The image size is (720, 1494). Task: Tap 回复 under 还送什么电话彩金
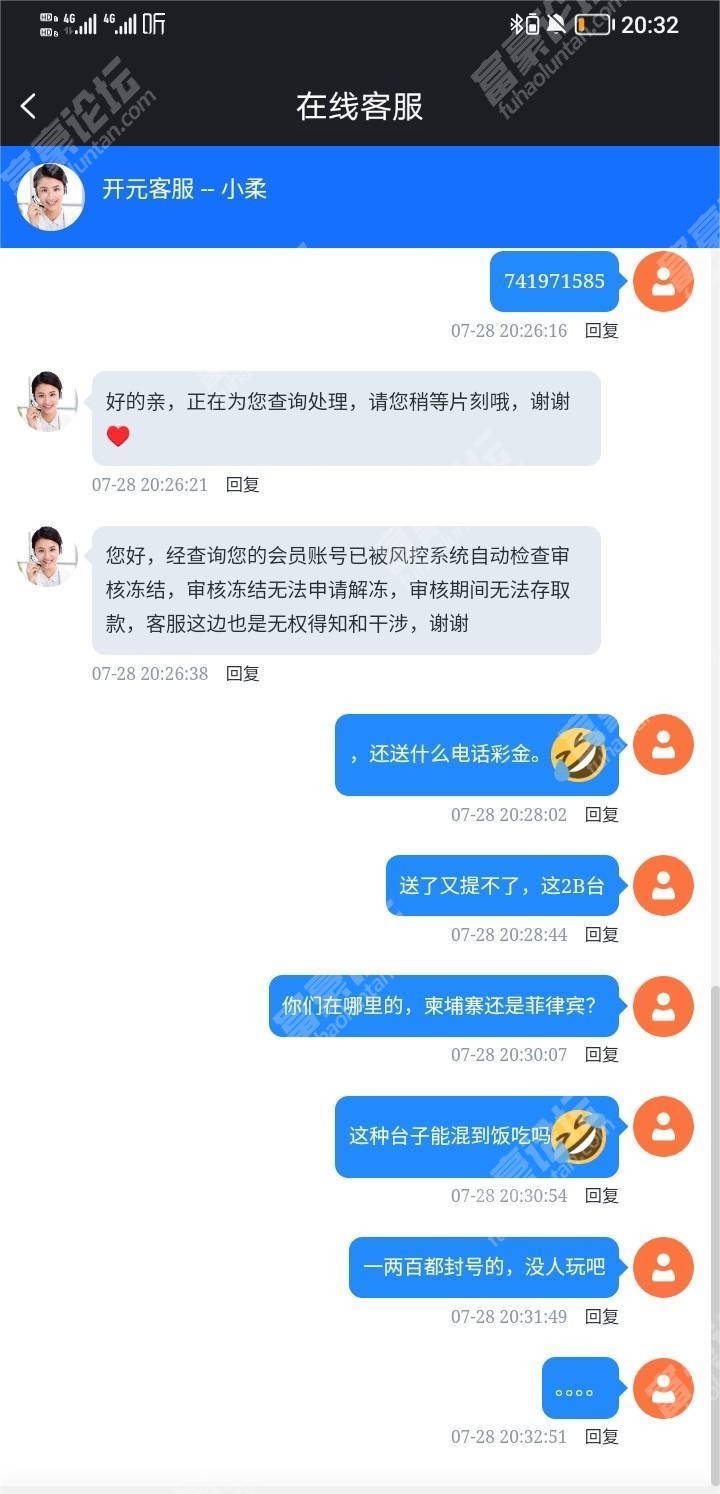[602, 815]
